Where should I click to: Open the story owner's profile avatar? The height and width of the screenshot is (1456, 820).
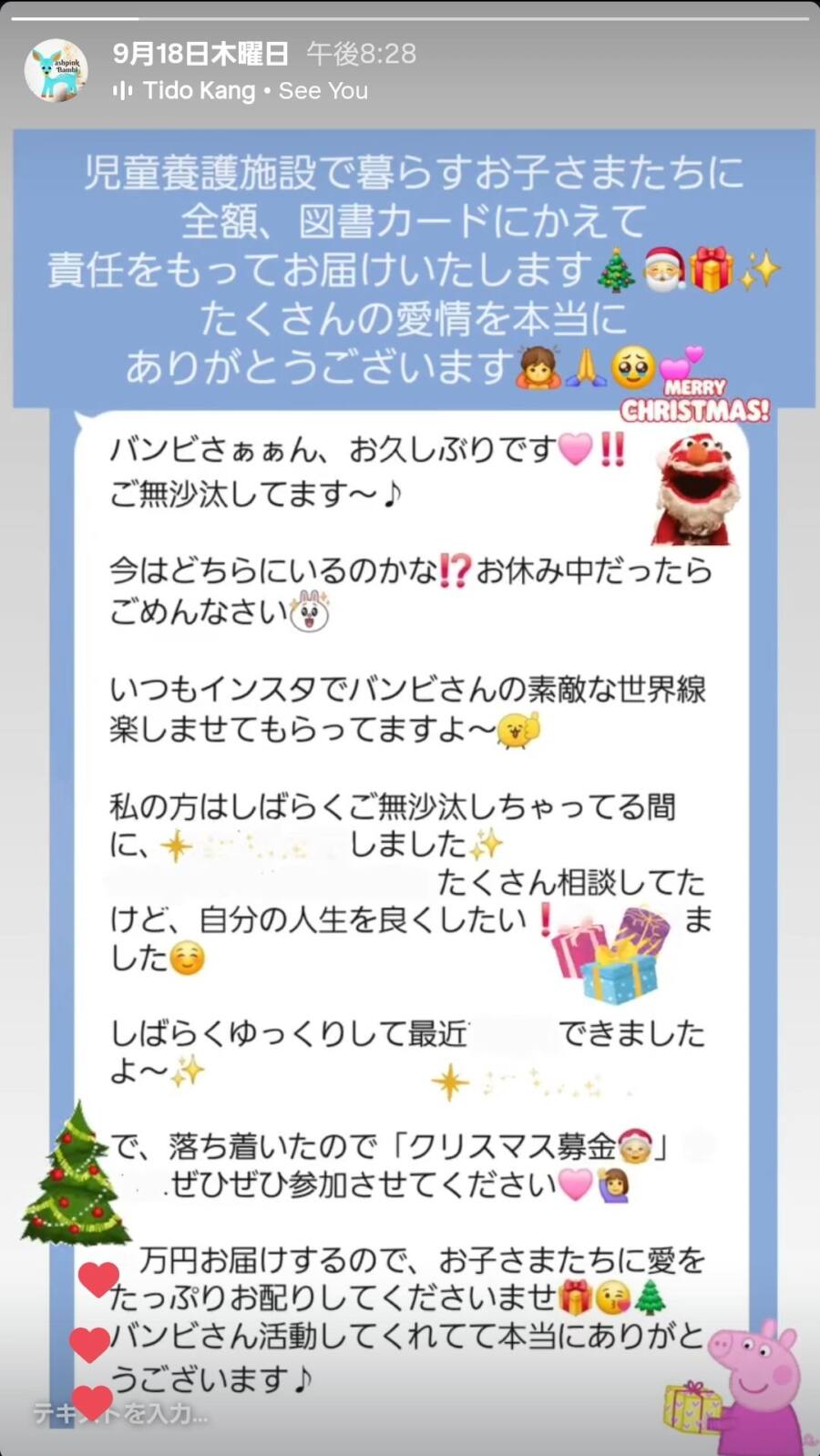56,70
